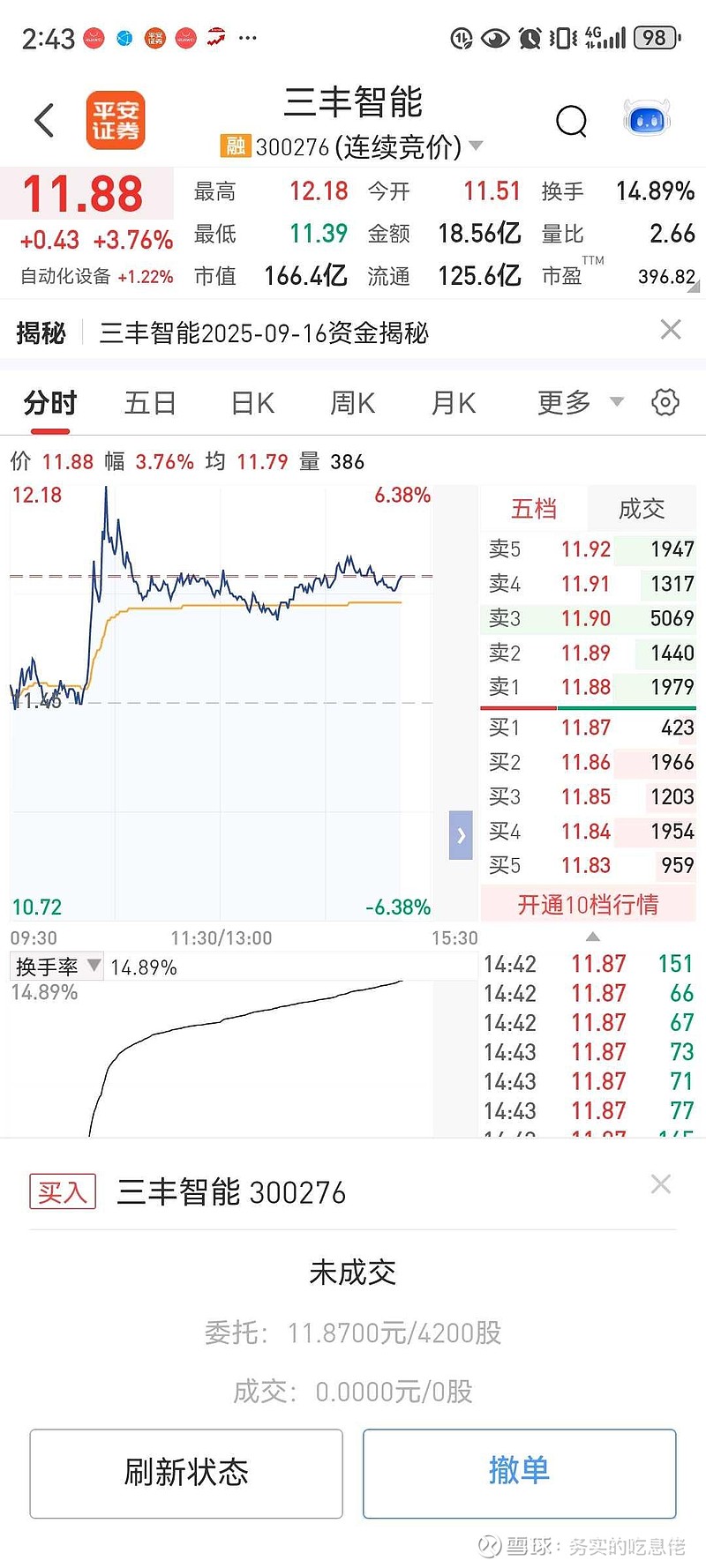Open the robot assistant icon
Viewport: 706px width, 1568px height.
[647, 119]
